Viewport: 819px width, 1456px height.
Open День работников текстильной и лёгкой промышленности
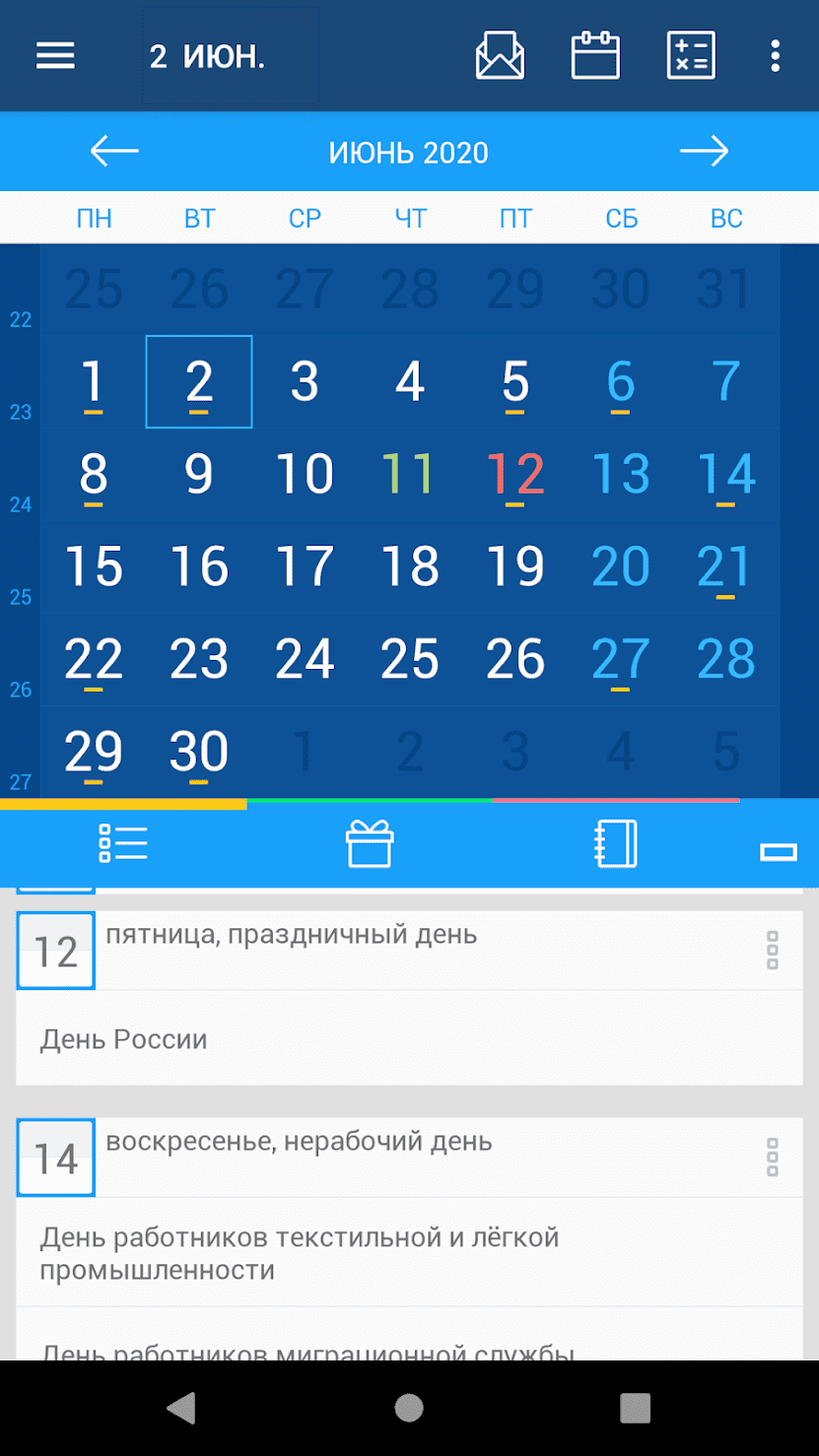[x=409, y=1253]
